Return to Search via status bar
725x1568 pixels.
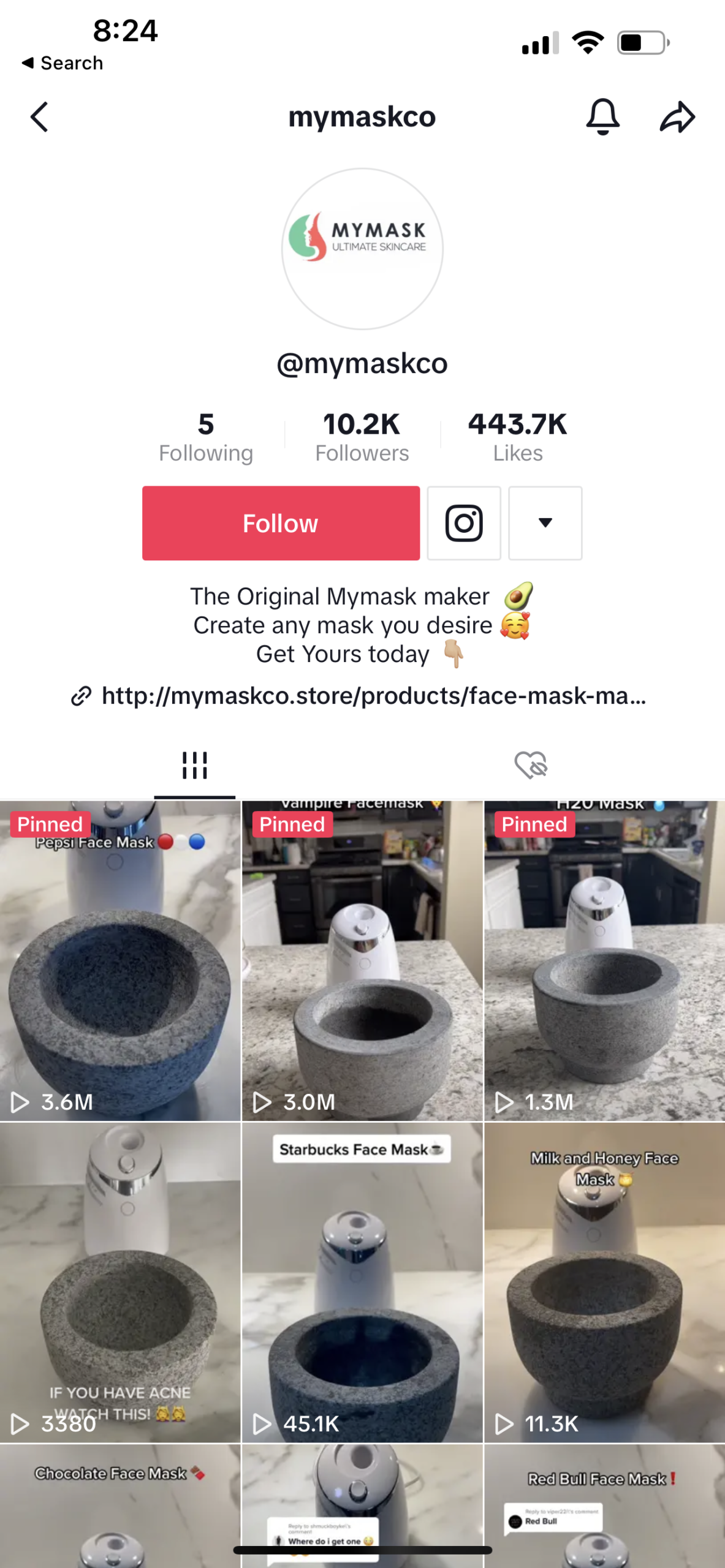[x=63, y=62]
